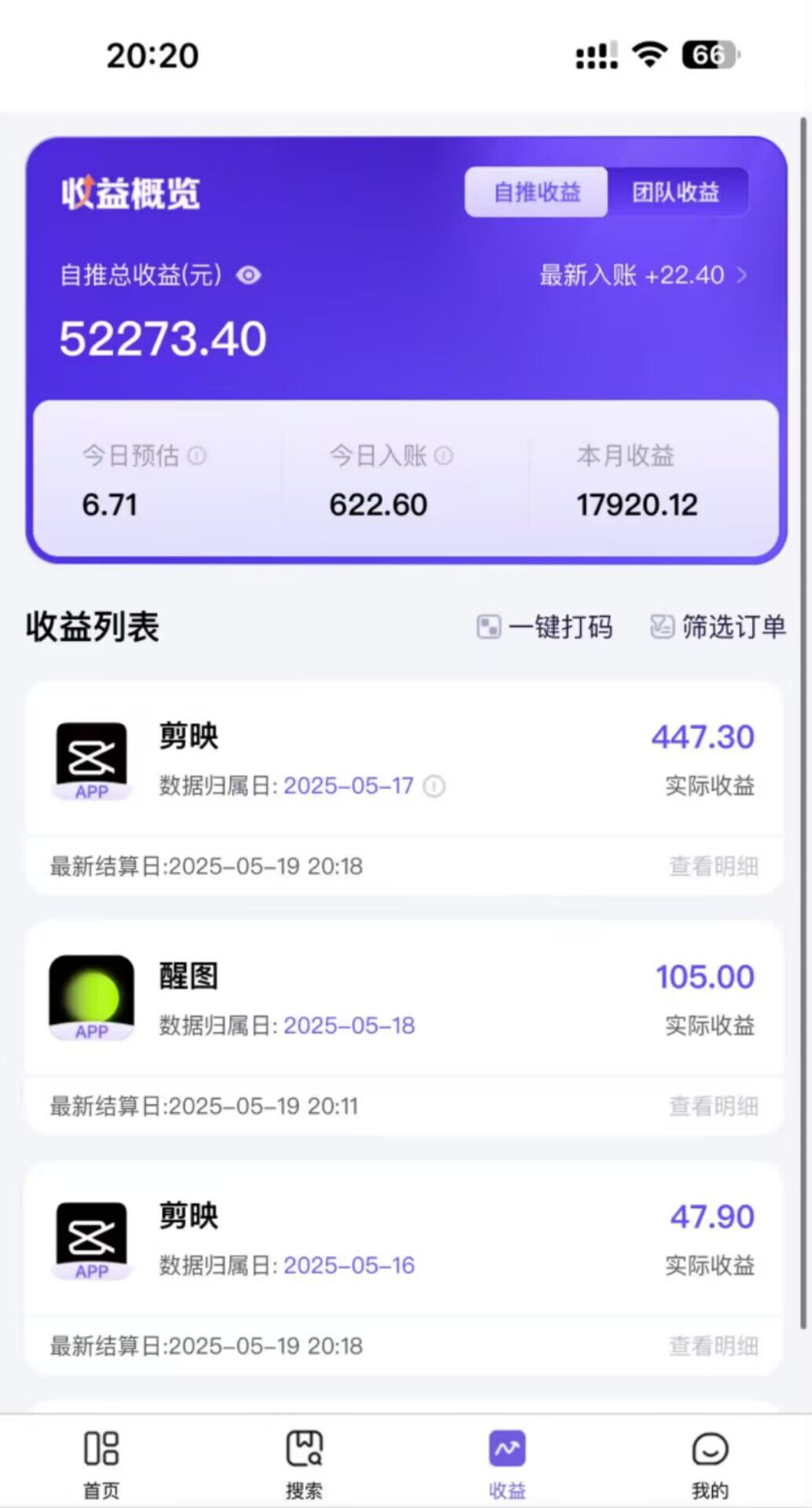This screenshot has height=1508, width=812.
Task: Open 最新入账 +22.40 details
Action: click(643, 276)
